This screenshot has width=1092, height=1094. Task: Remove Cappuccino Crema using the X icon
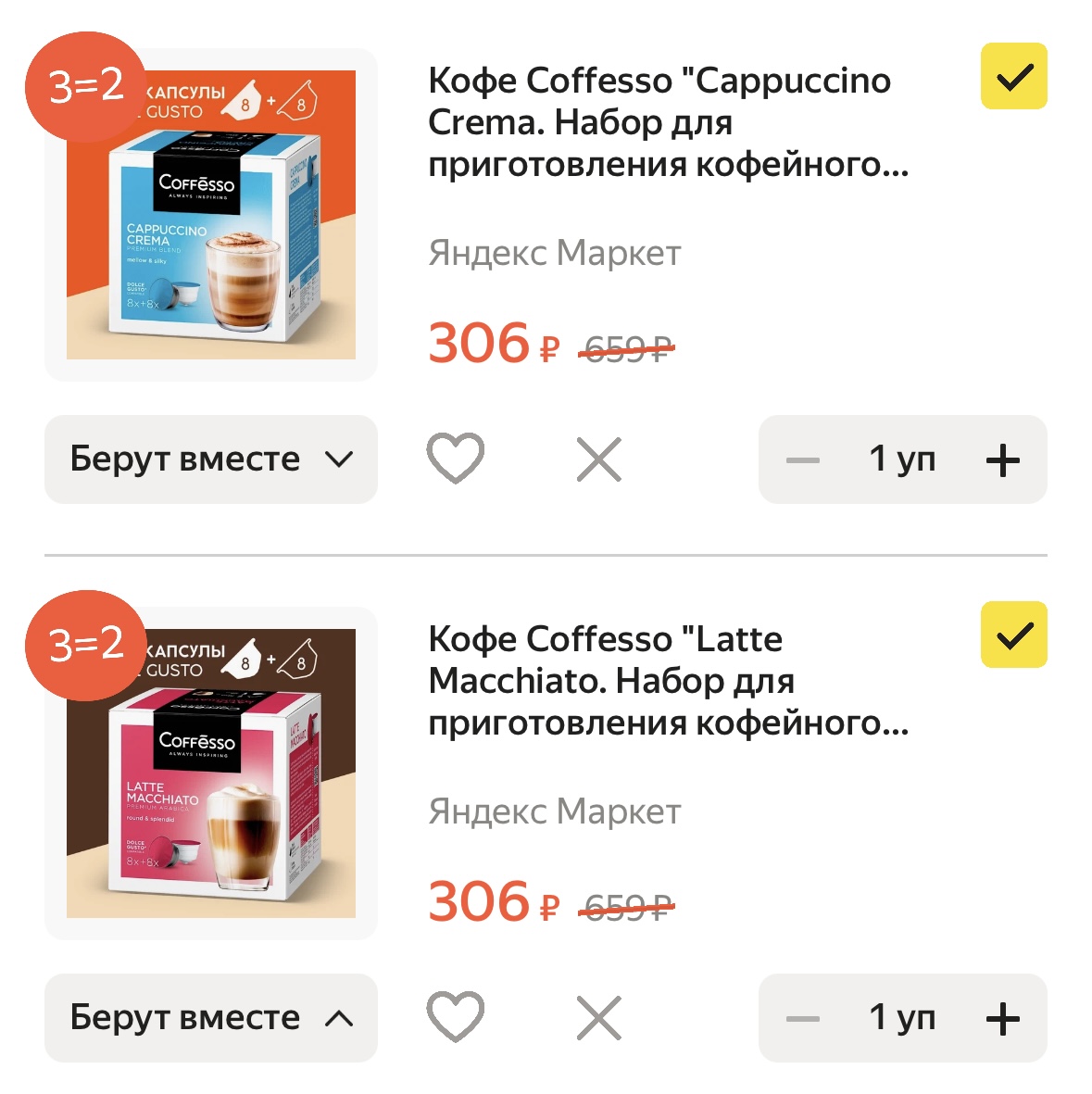(599, 459)
